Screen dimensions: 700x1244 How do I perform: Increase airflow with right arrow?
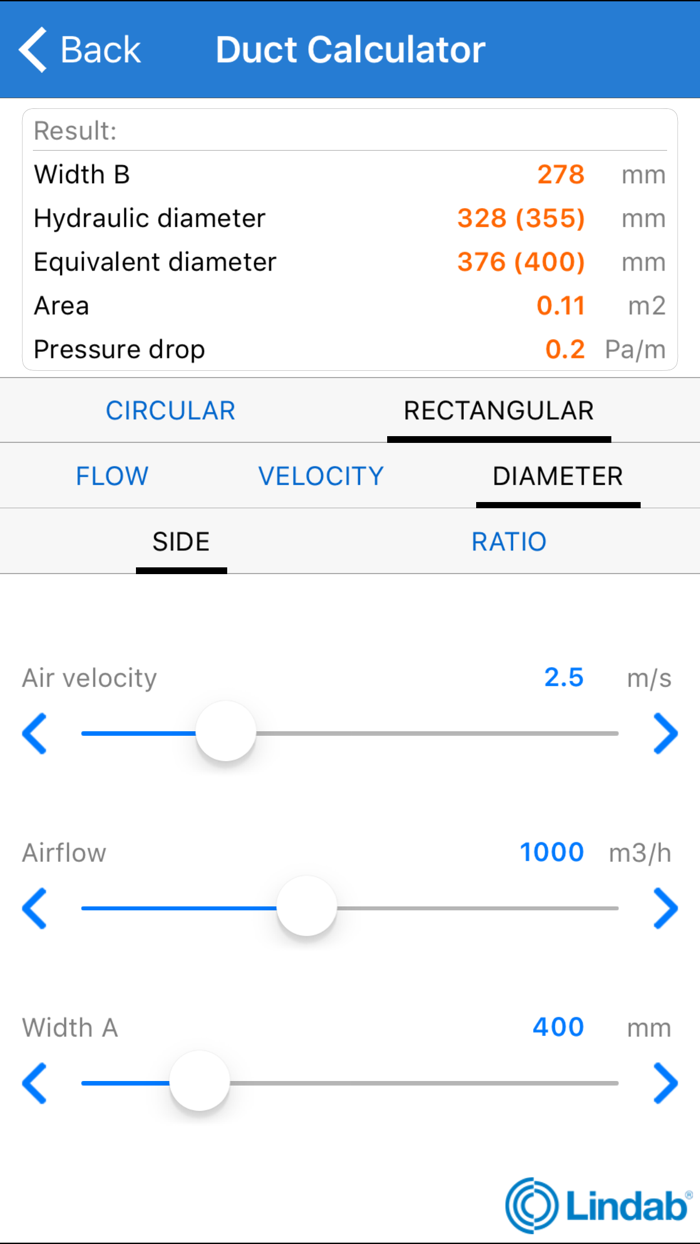(665, 908)
